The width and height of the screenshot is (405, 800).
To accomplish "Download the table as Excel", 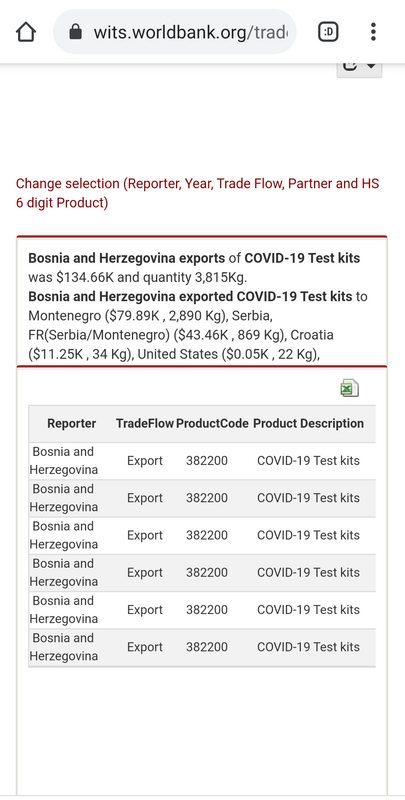I will tap(350, 388).
